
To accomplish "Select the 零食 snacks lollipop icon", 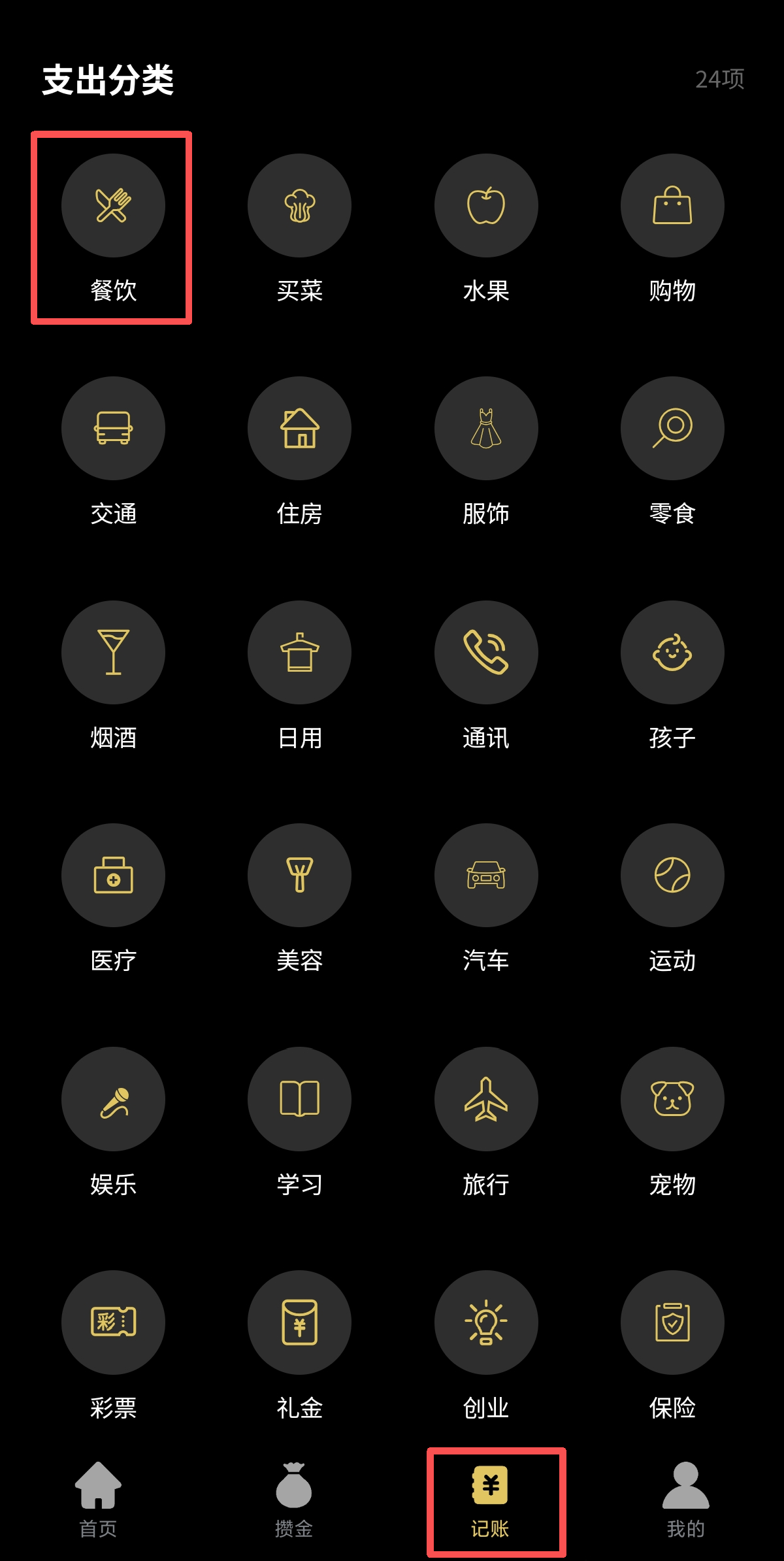I will pos(672,428).
